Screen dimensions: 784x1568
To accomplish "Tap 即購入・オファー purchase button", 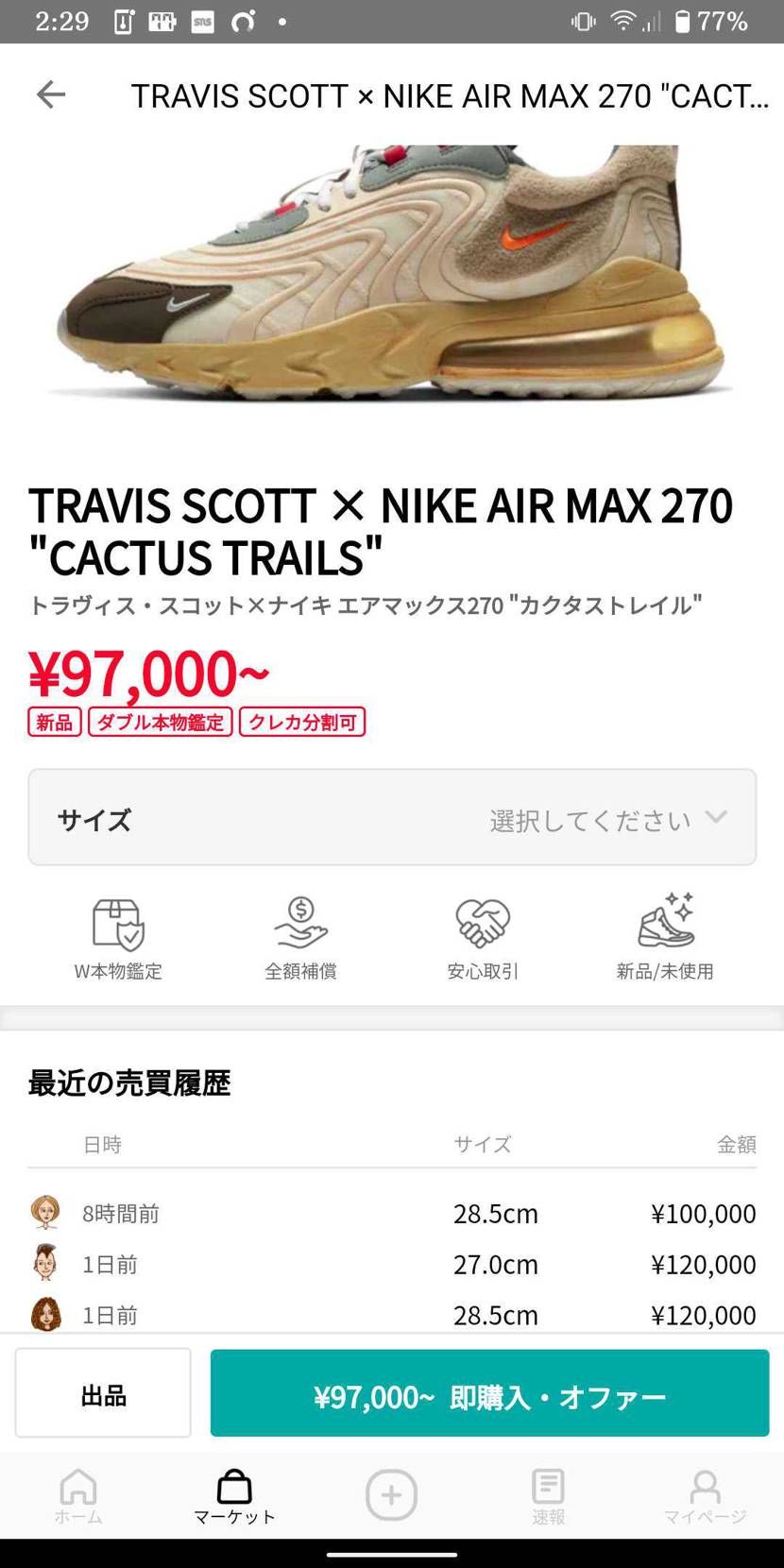I will [489, 1392].
